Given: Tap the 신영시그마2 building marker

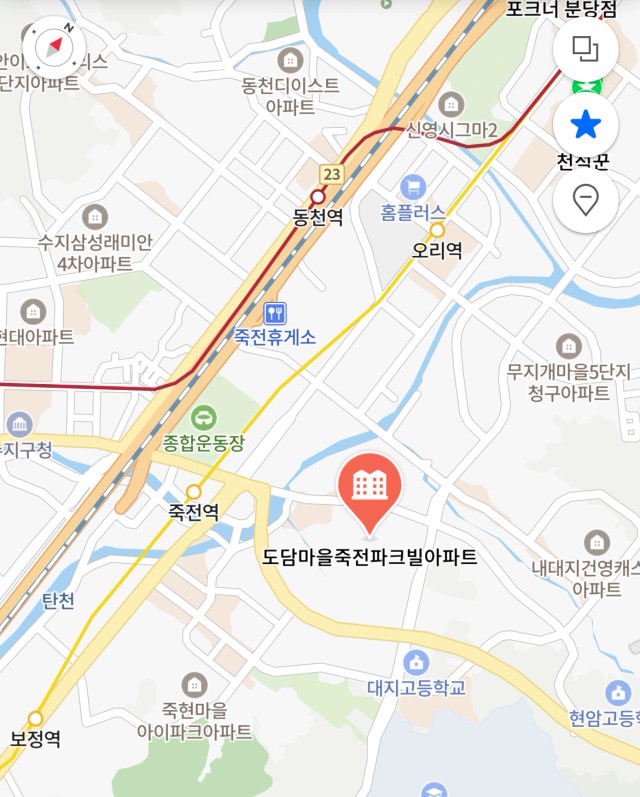Looking at the screenshot, I should click(452, 105).
